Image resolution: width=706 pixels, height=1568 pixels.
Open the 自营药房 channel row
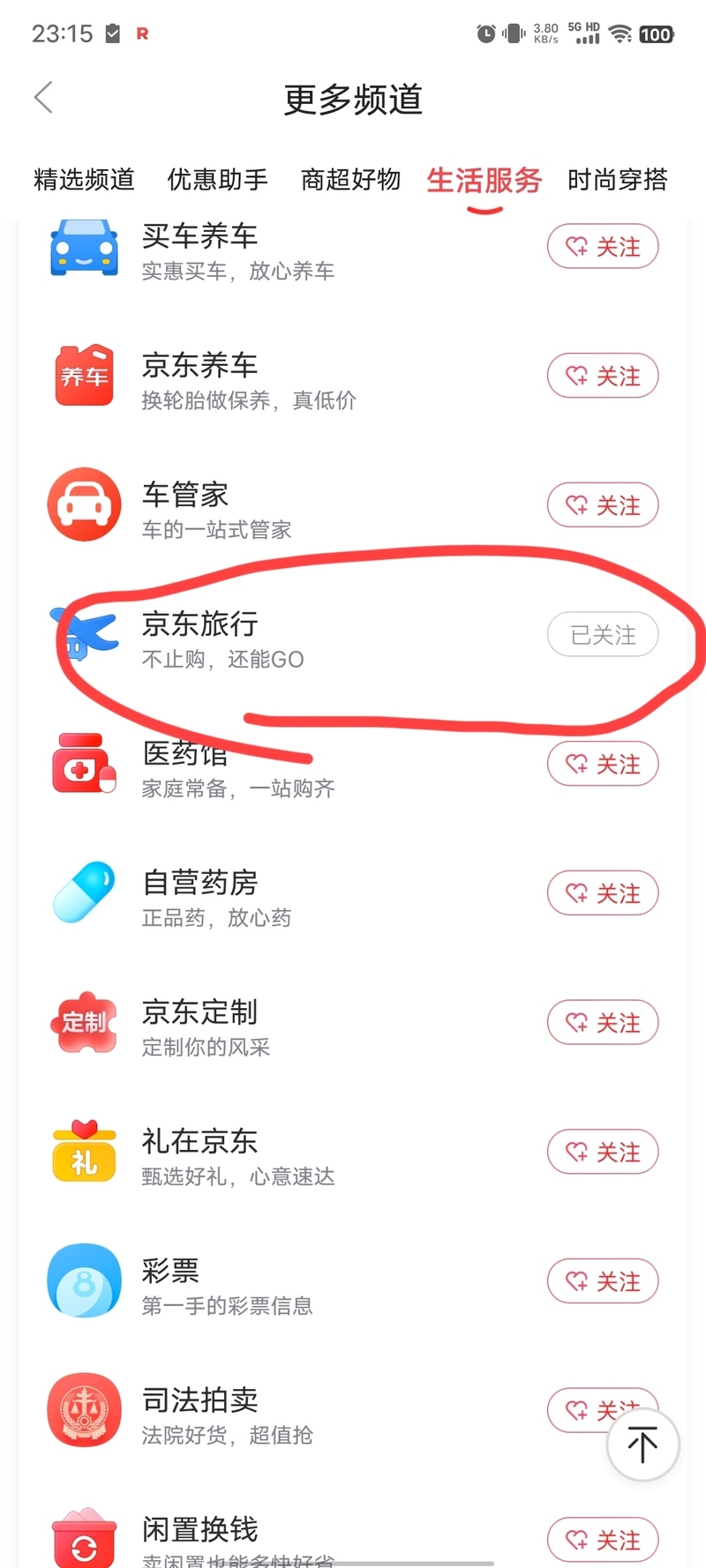(353, 893)
